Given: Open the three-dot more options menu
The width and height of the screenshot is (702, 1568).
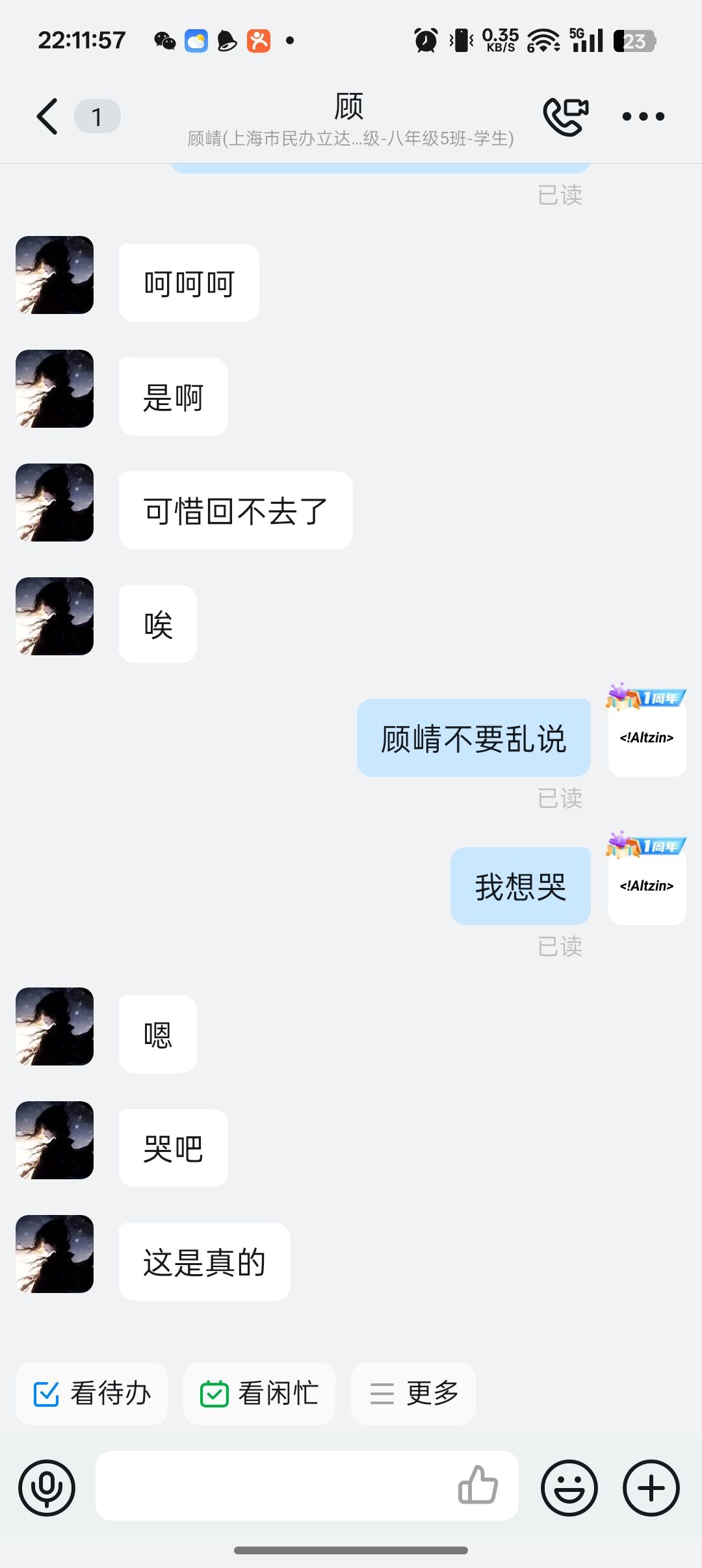Looking at the screenshot, I should pyautogui.click(x=643, y=117).
